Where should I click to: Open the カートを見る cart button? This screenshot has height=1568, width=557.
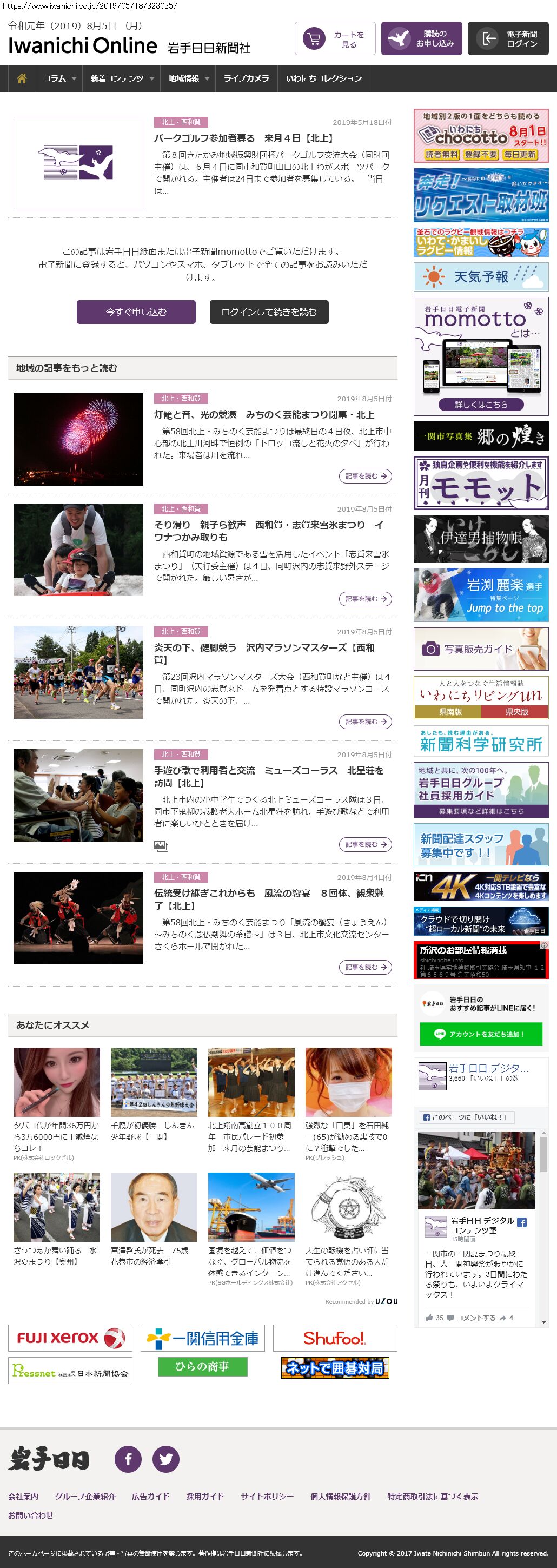point(335,39)
